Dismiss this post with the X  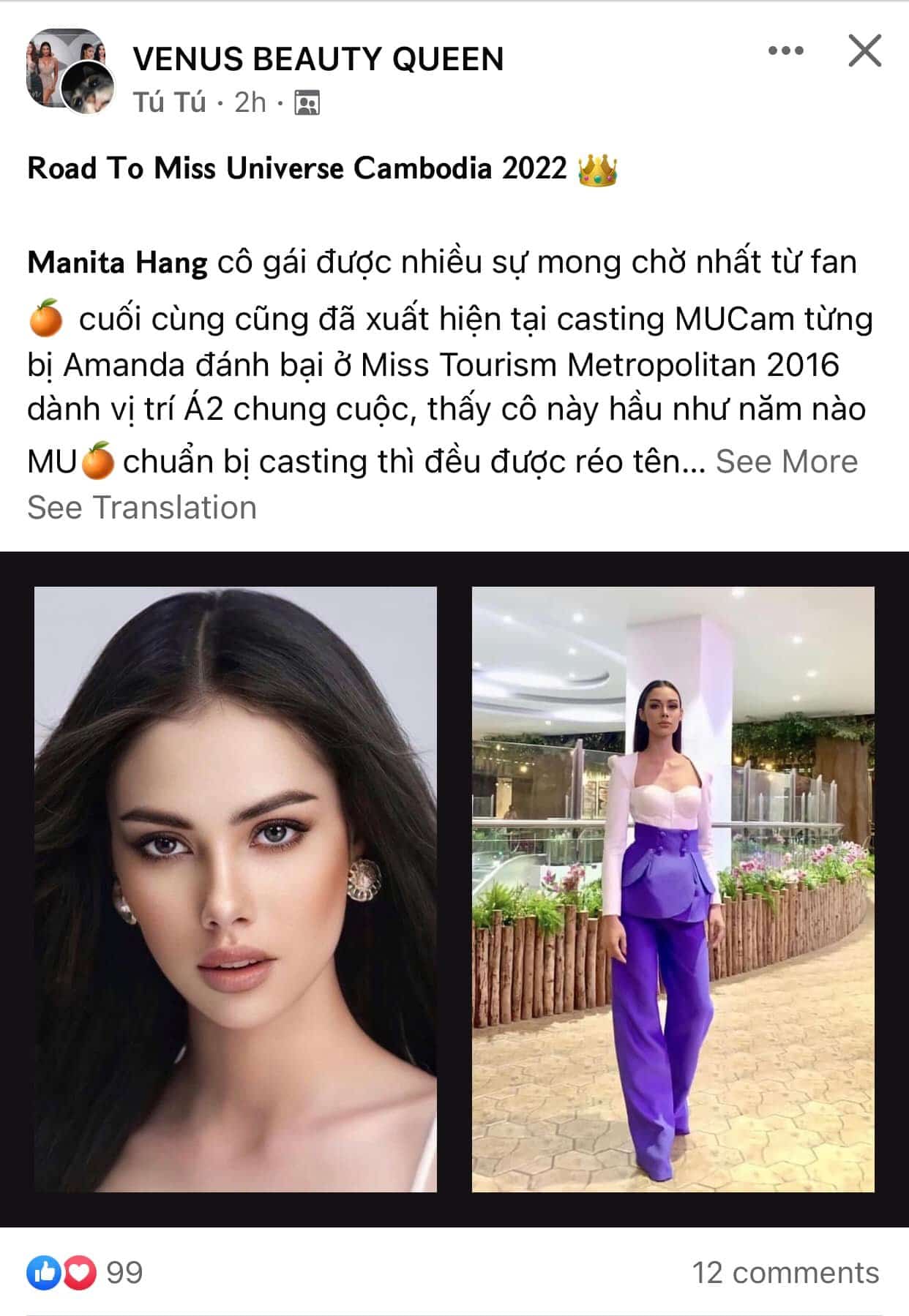(864, 50)
